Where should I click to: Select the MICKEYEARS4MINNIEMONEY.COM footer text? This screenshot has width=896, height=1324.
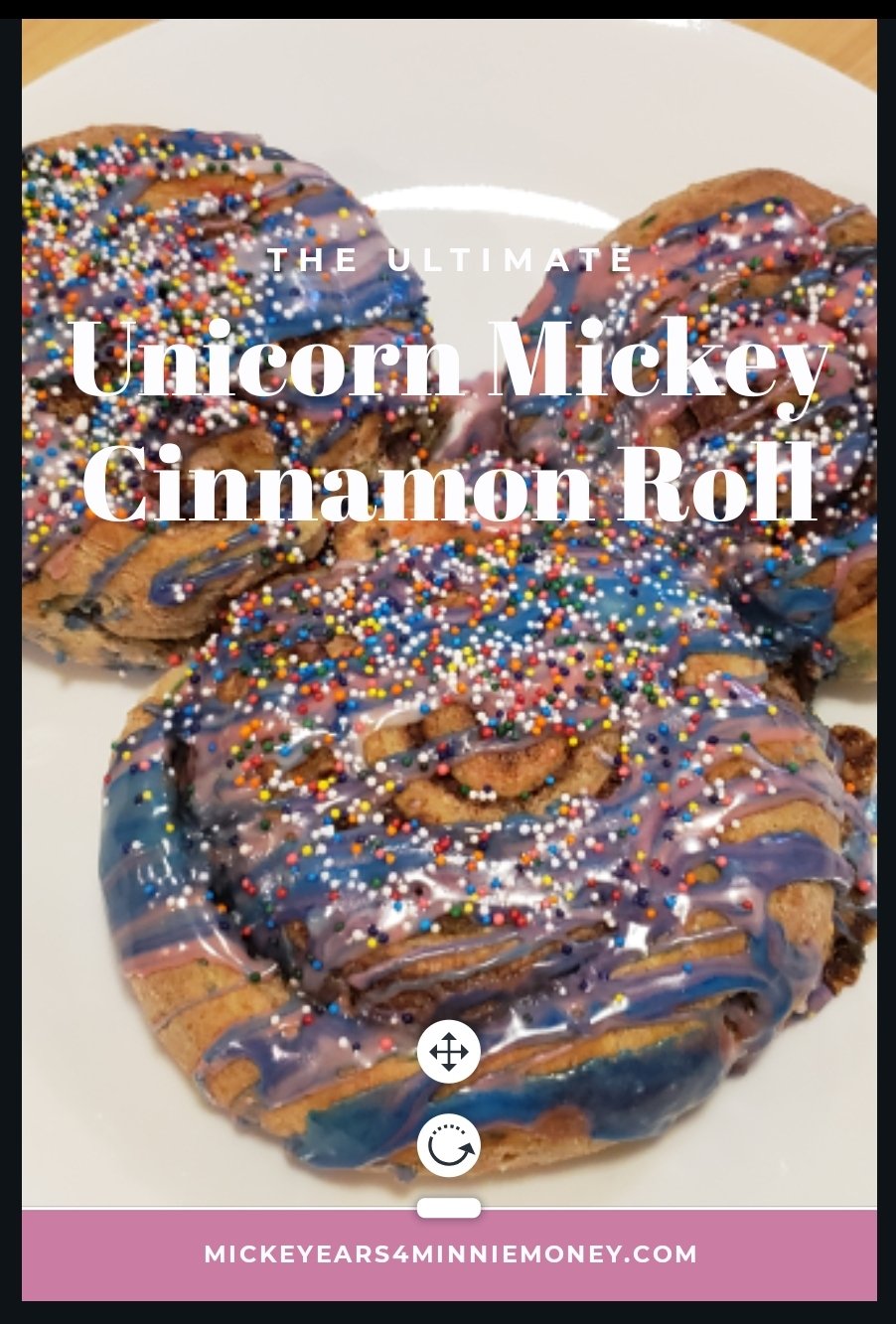[450, 1254]
